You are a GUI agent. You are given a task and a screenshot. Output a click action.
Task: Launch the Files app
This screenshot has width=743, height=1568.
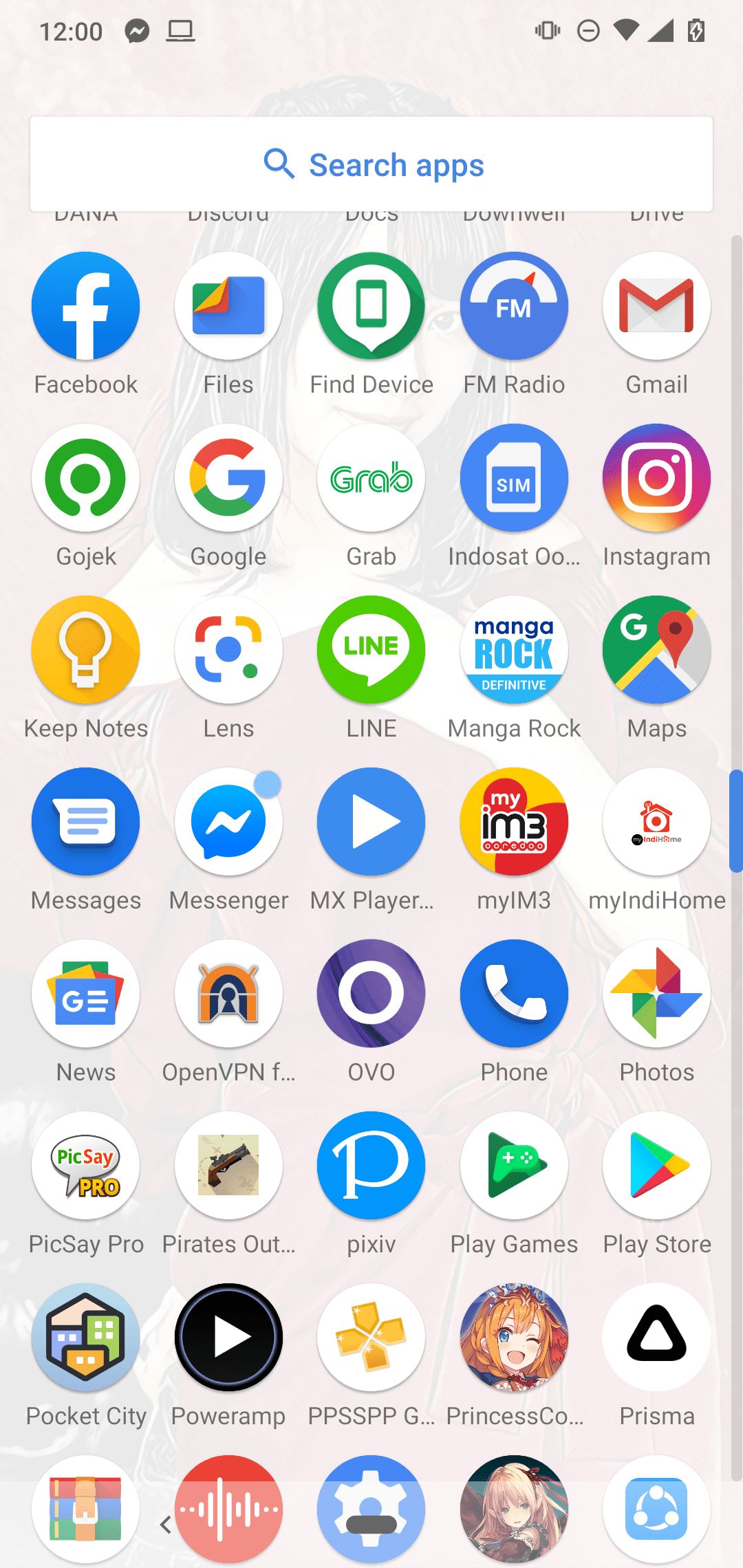[228, 306]
